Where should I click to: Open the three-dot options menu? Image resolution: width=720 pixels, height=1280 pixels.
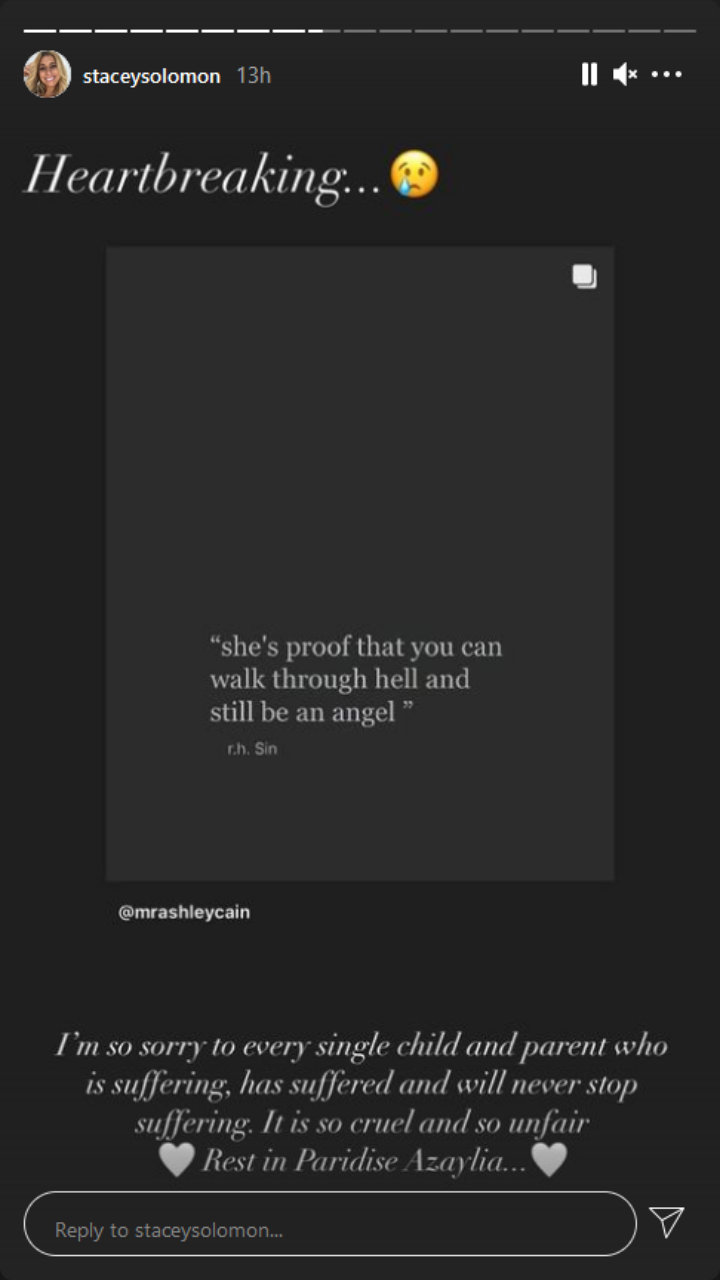(667, 75)
